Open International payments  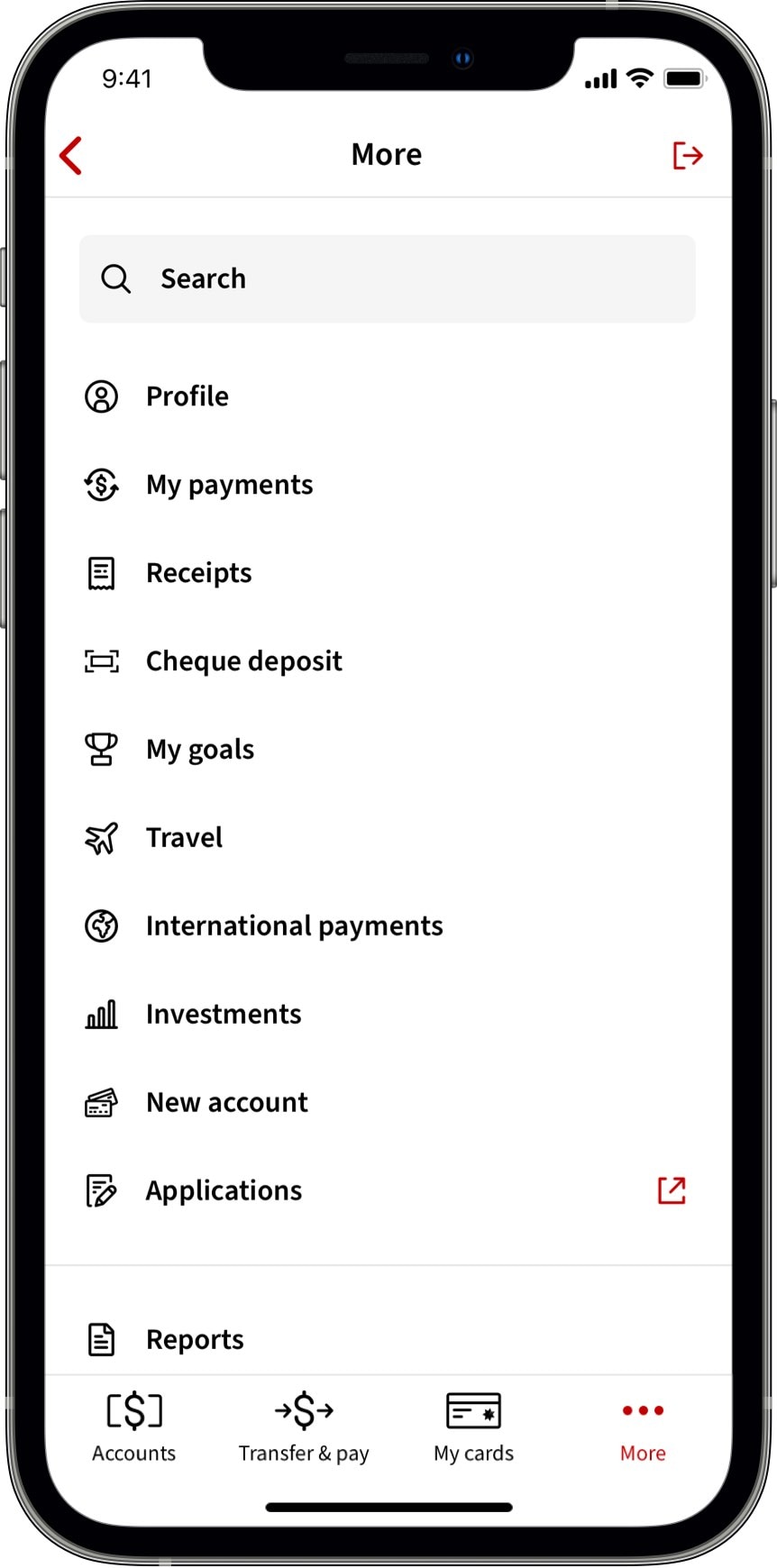click(294, 926)
